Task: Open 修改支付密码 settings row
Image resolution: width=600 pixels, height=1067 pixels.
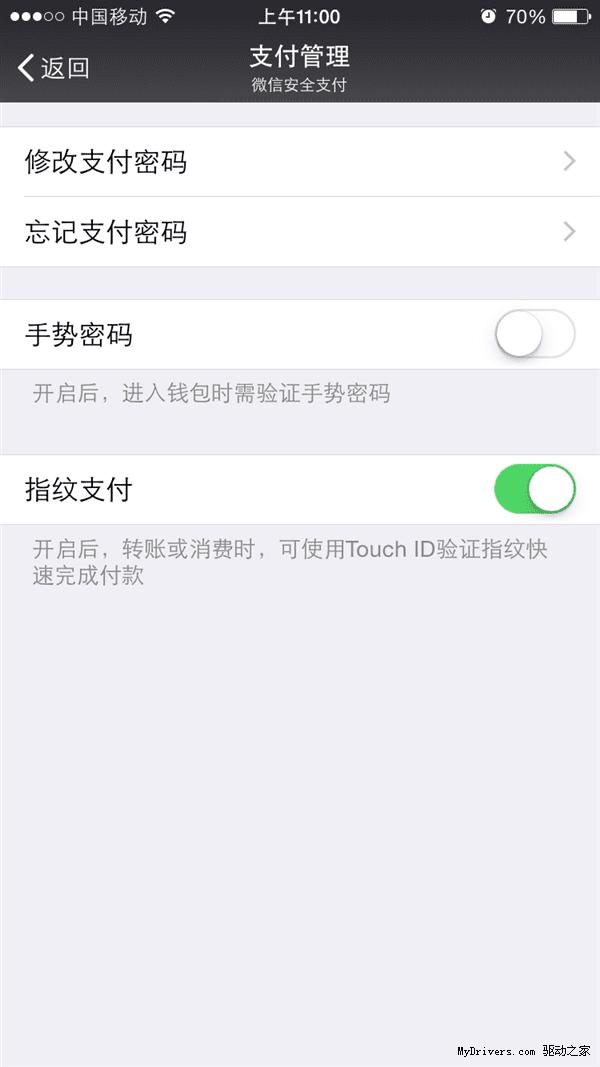Action: (x=300, y=162)
